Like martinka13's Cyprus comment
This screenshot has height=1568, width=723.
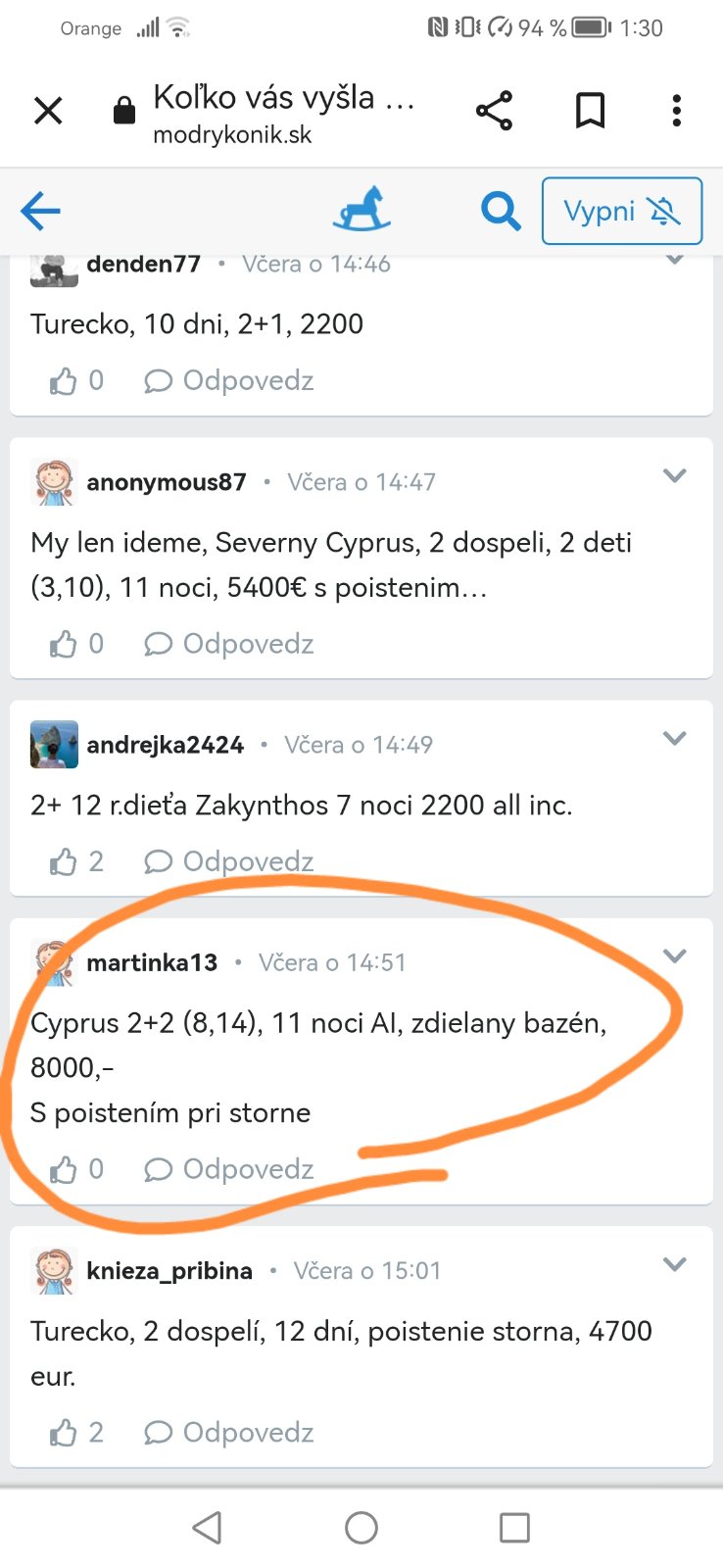(65, 1169)
